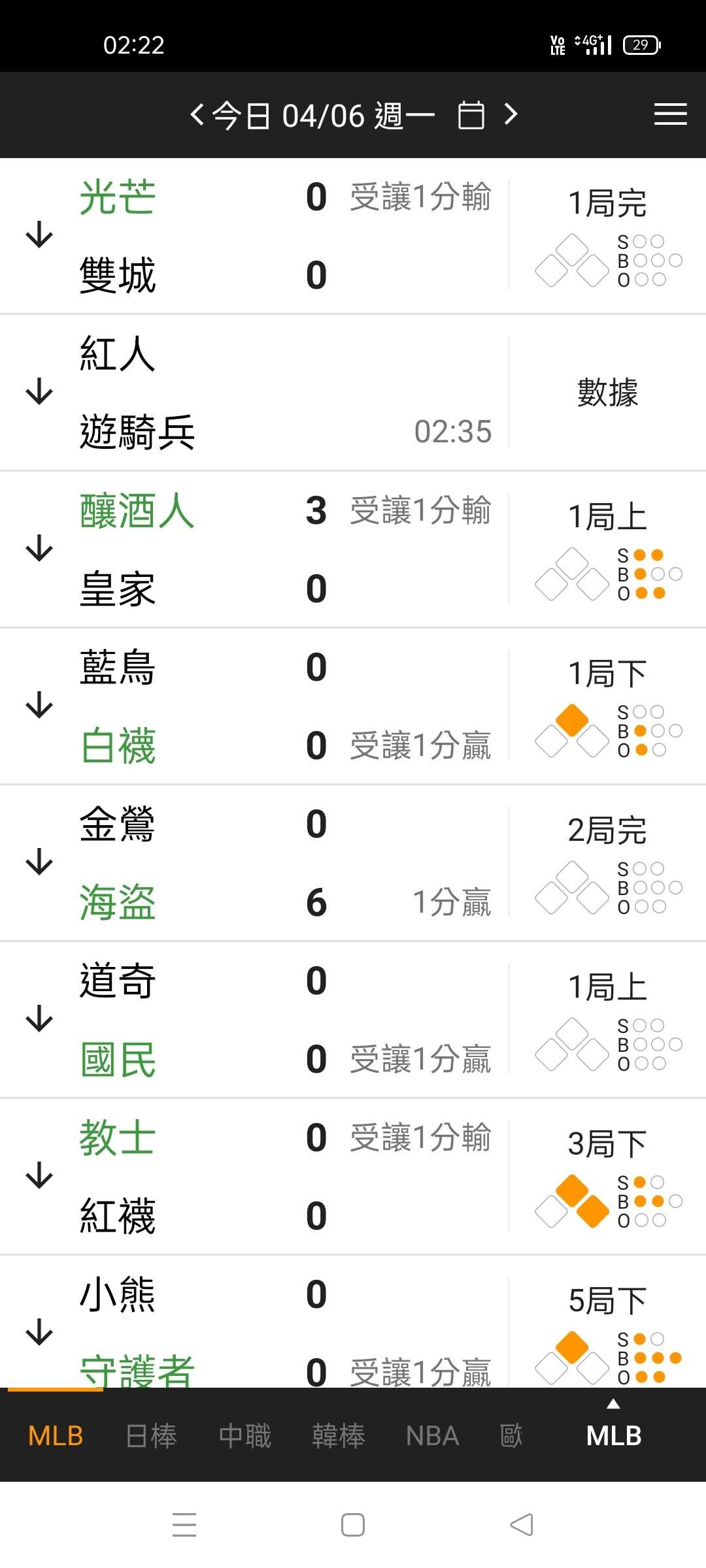Expand the 釀酒人 vs 皇家 game

pyautogui.click(x=39, y=549)
